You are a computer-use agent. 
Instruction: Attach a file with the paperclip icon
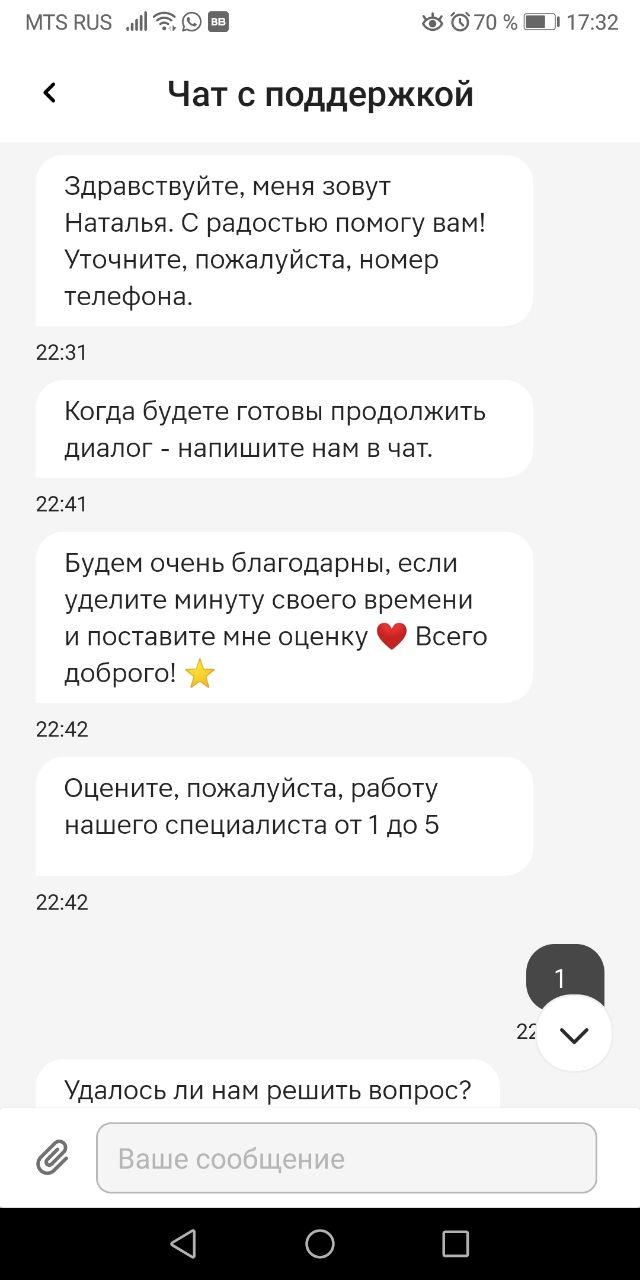click(x=52, y=1158)
